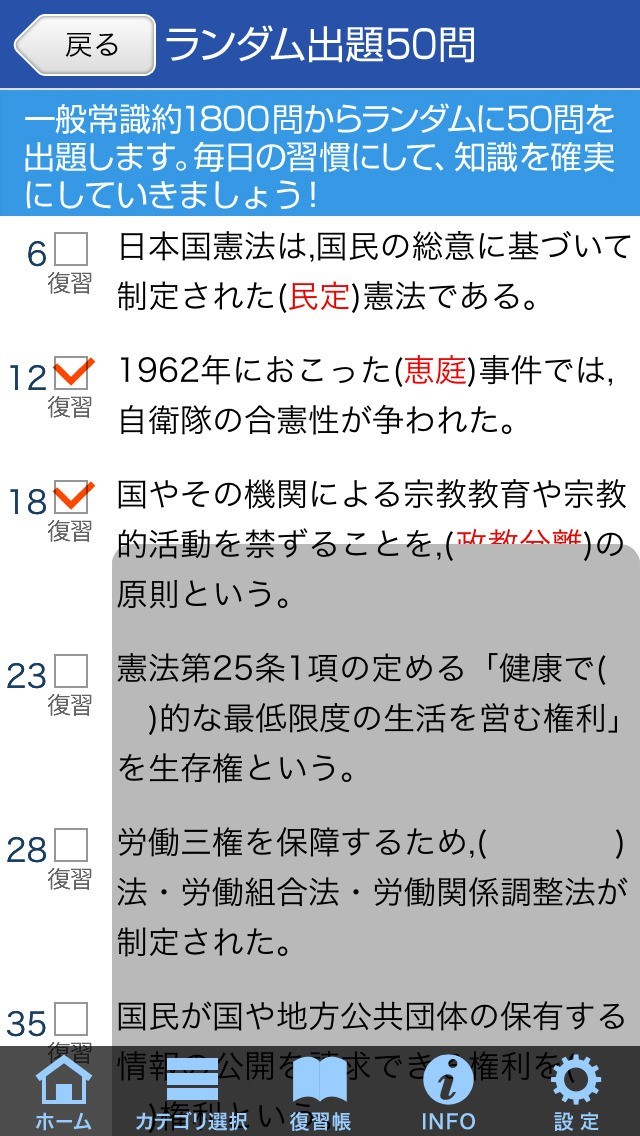Switch to the 復習帳 tab

[320, 1092]
